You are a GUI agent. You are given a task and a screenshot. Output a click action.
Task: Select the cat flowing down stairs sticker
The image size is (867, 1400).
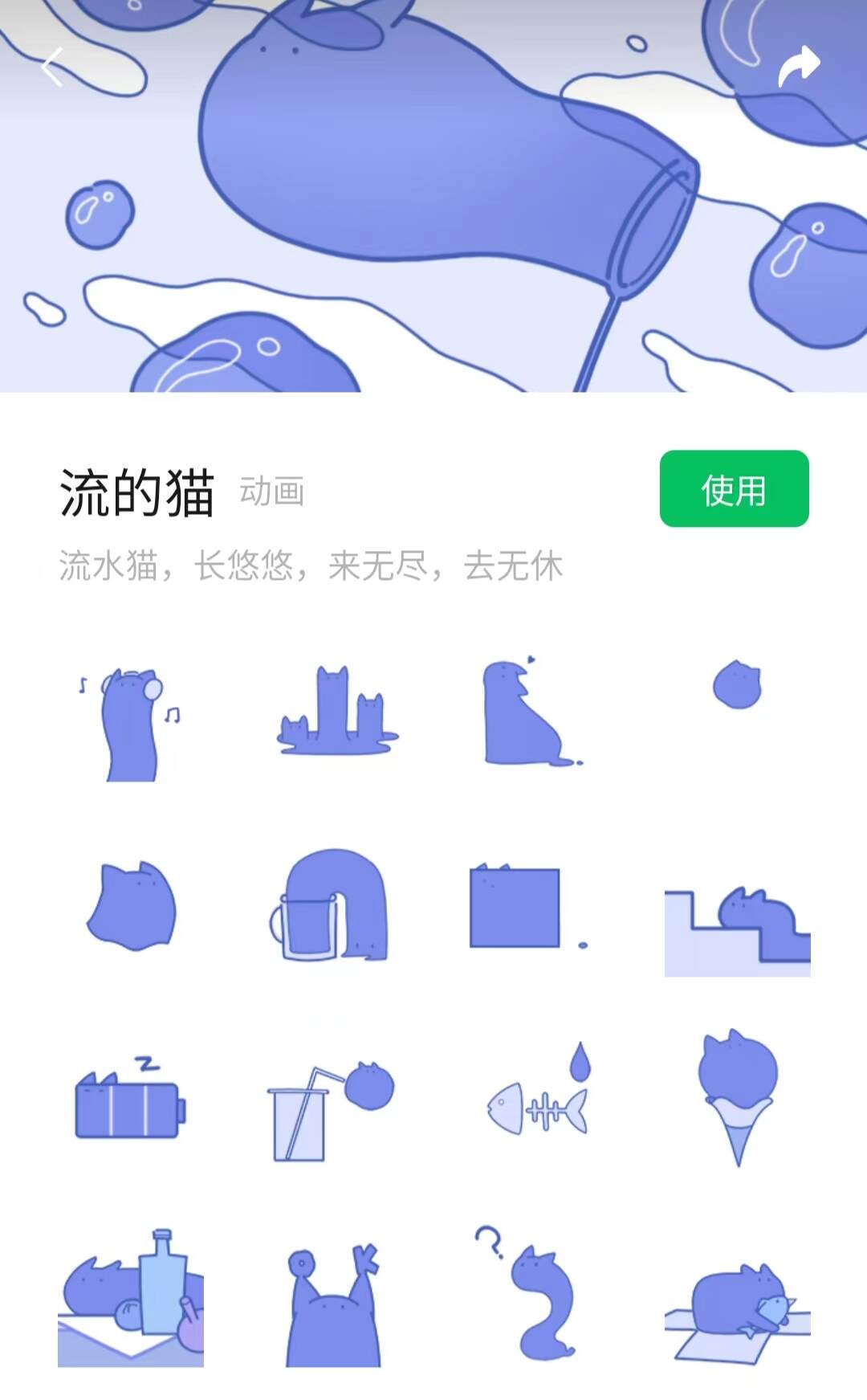(x=737, y=930)
